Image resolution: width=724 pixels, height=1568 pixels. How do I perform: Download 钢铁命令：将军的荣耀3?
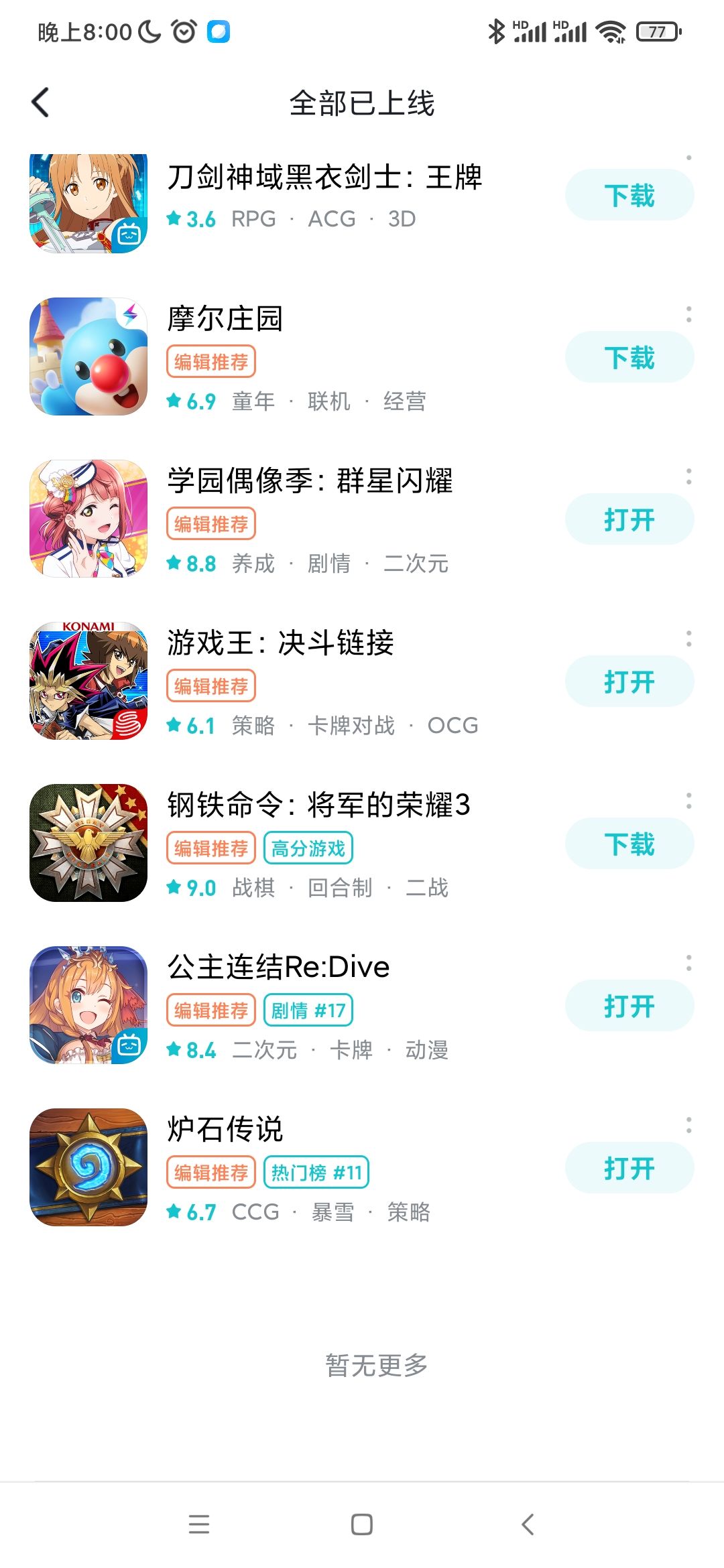[x=629, y=844]
